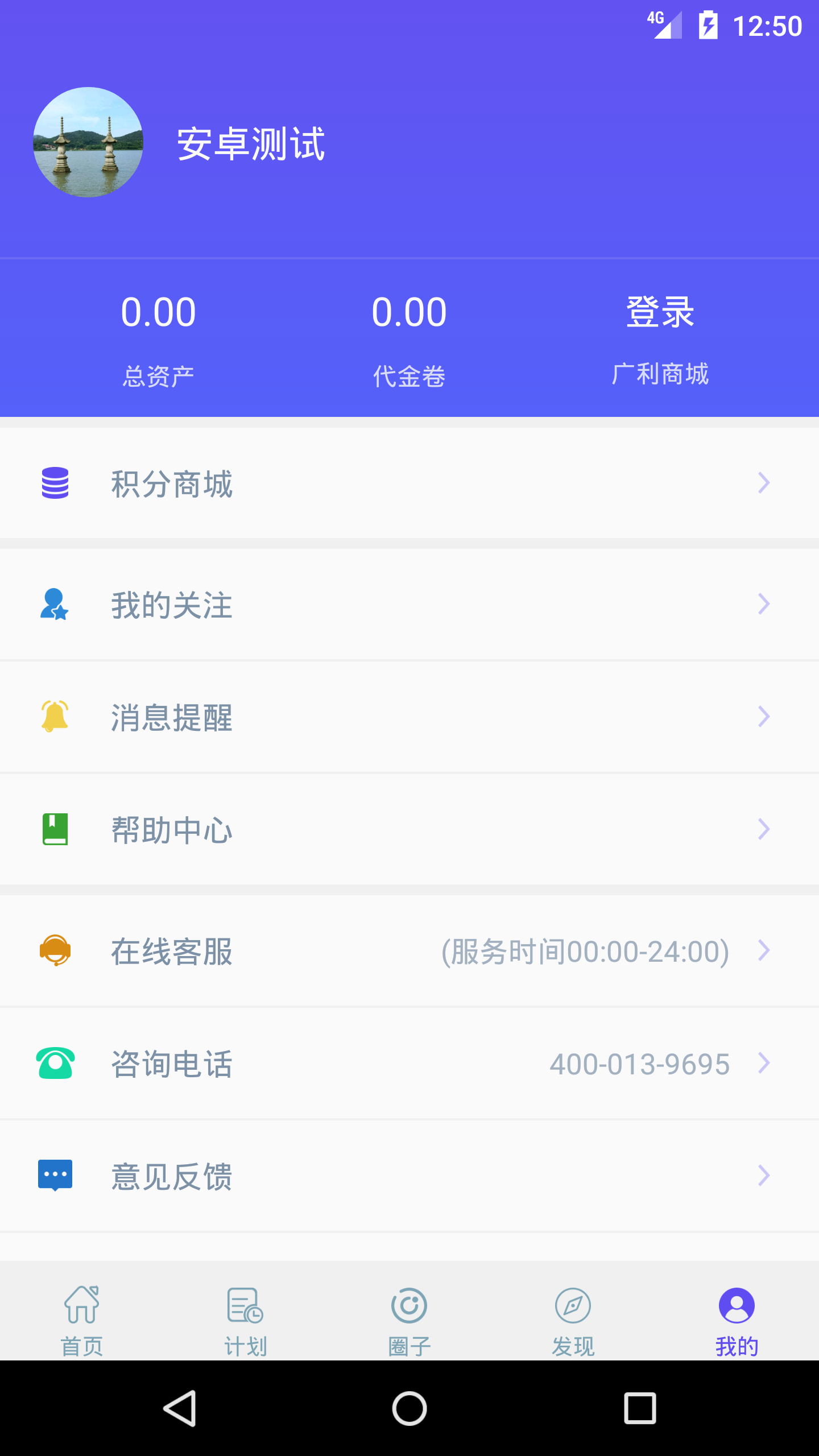The image size is (819, 1456).
Task: Contact 在线客服 online support
Action: [x=409, y=951]
